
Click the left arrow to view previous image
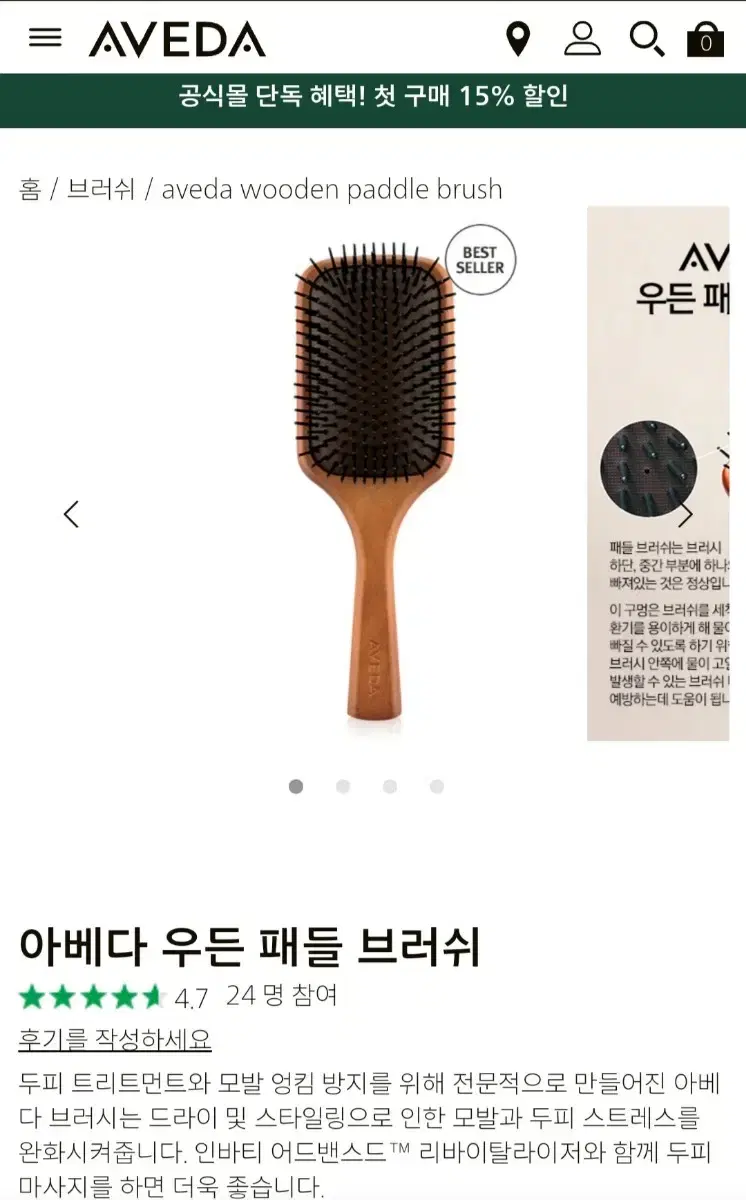(70, 513)
